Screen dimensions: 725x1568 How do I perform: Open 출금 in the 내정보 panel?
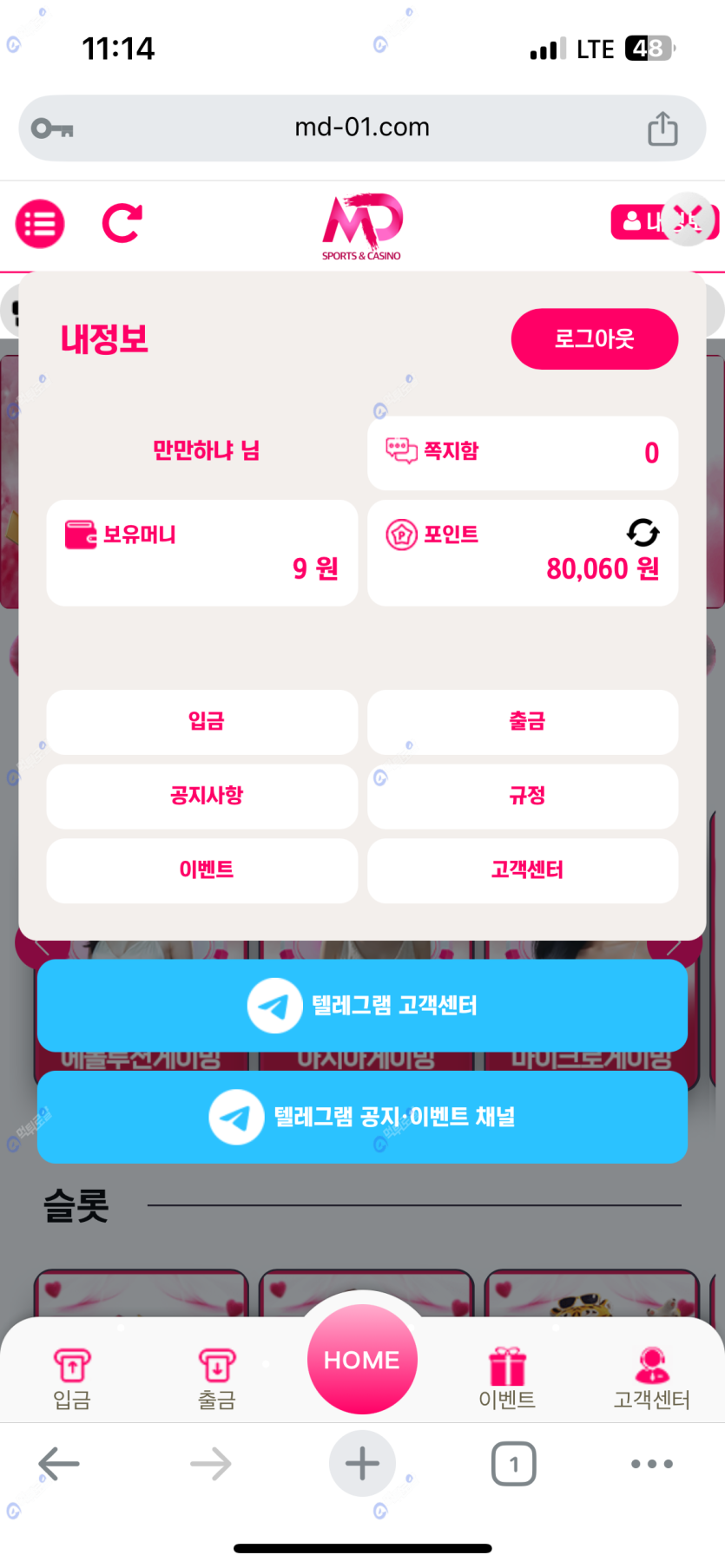(523, 722)
